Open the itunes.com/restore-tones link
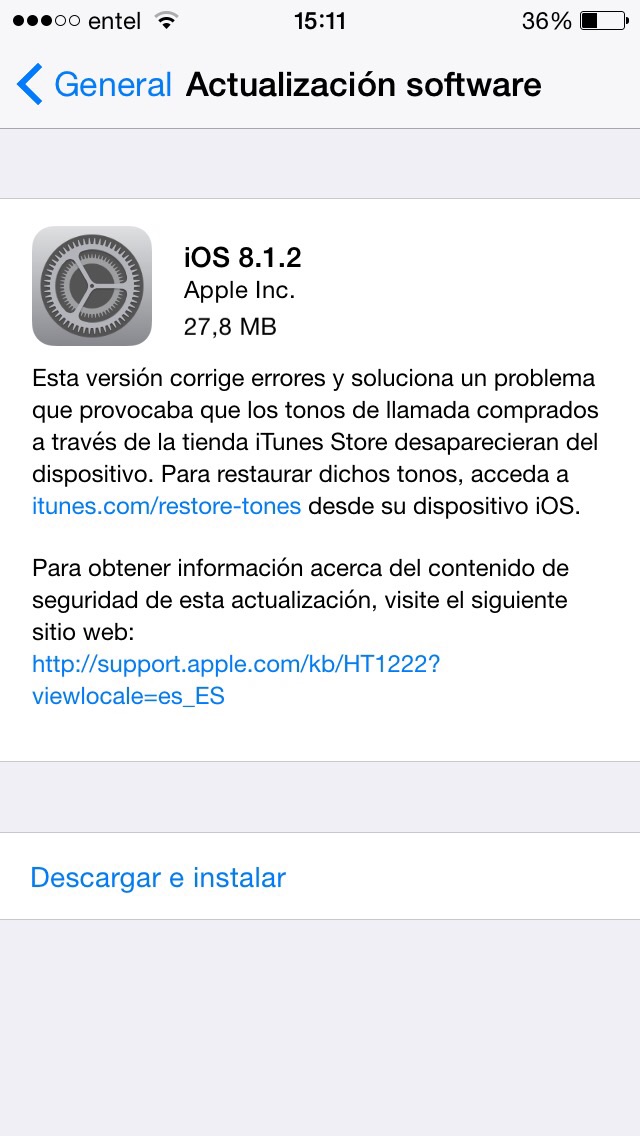The width and height of the screenshot is (640, 1136). tap(166, 506)
